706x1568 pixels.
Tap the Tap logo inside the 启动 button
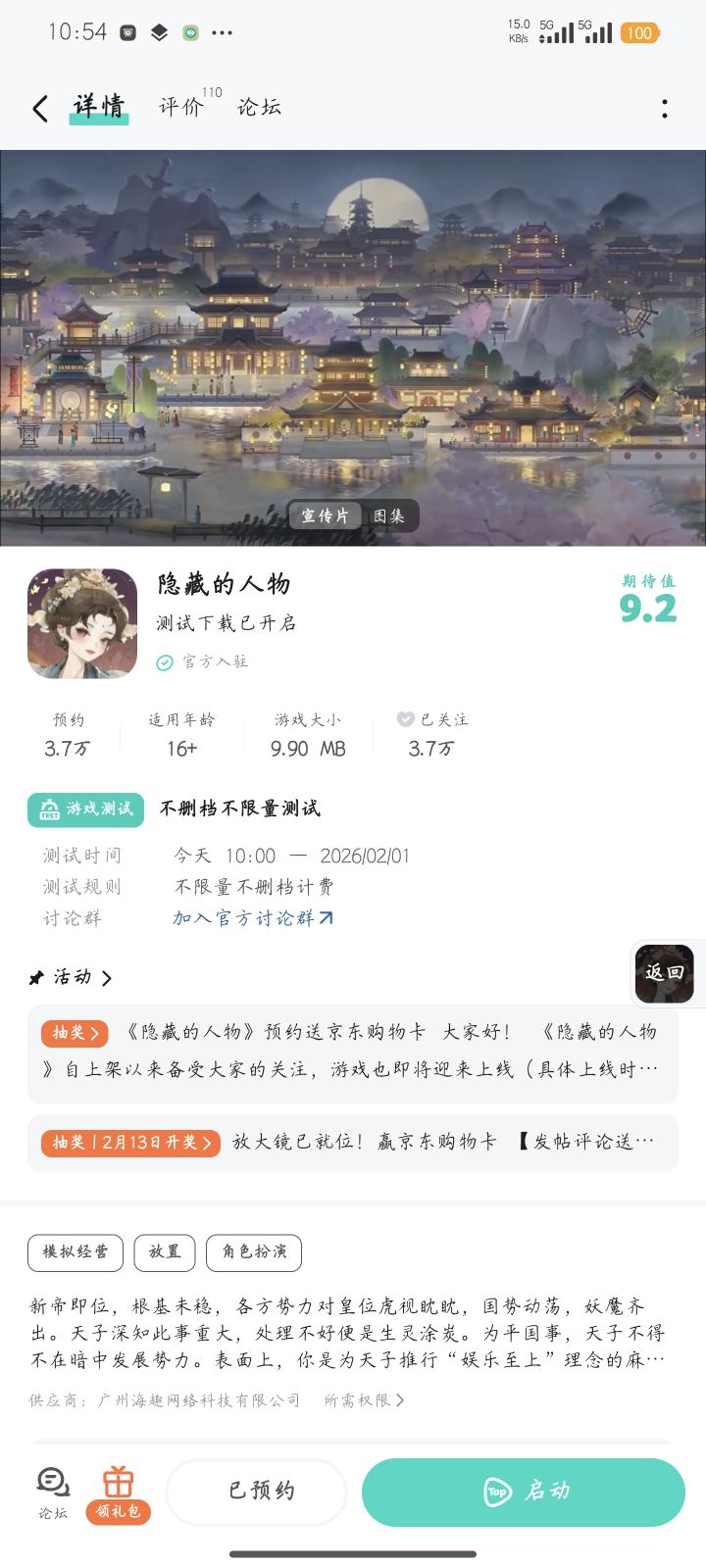498,1492
